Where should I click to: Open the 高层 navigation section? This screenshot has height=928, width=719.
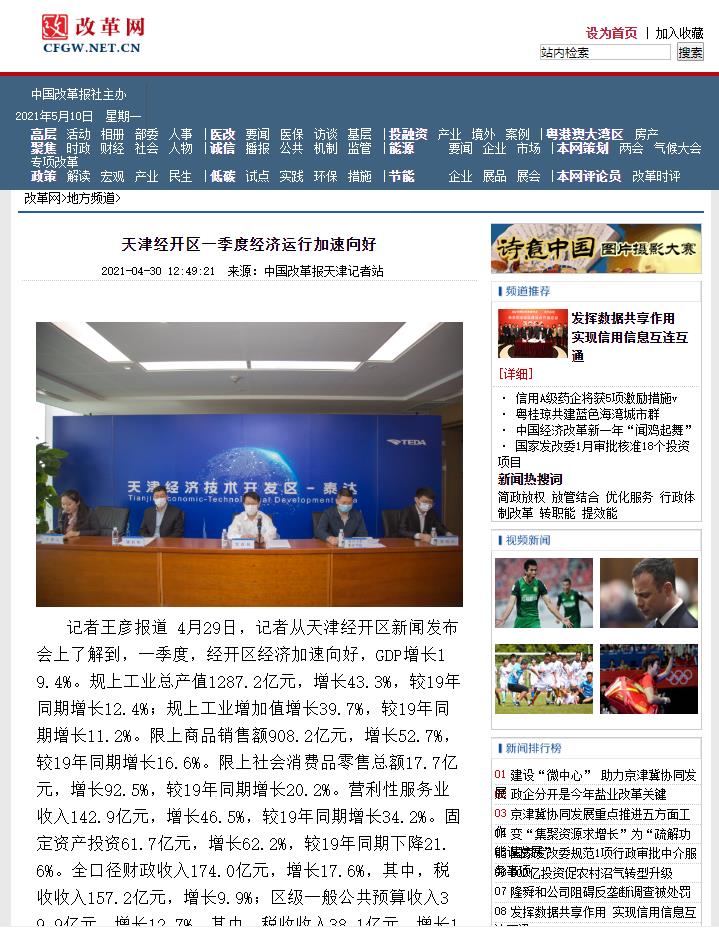[43, 134]
